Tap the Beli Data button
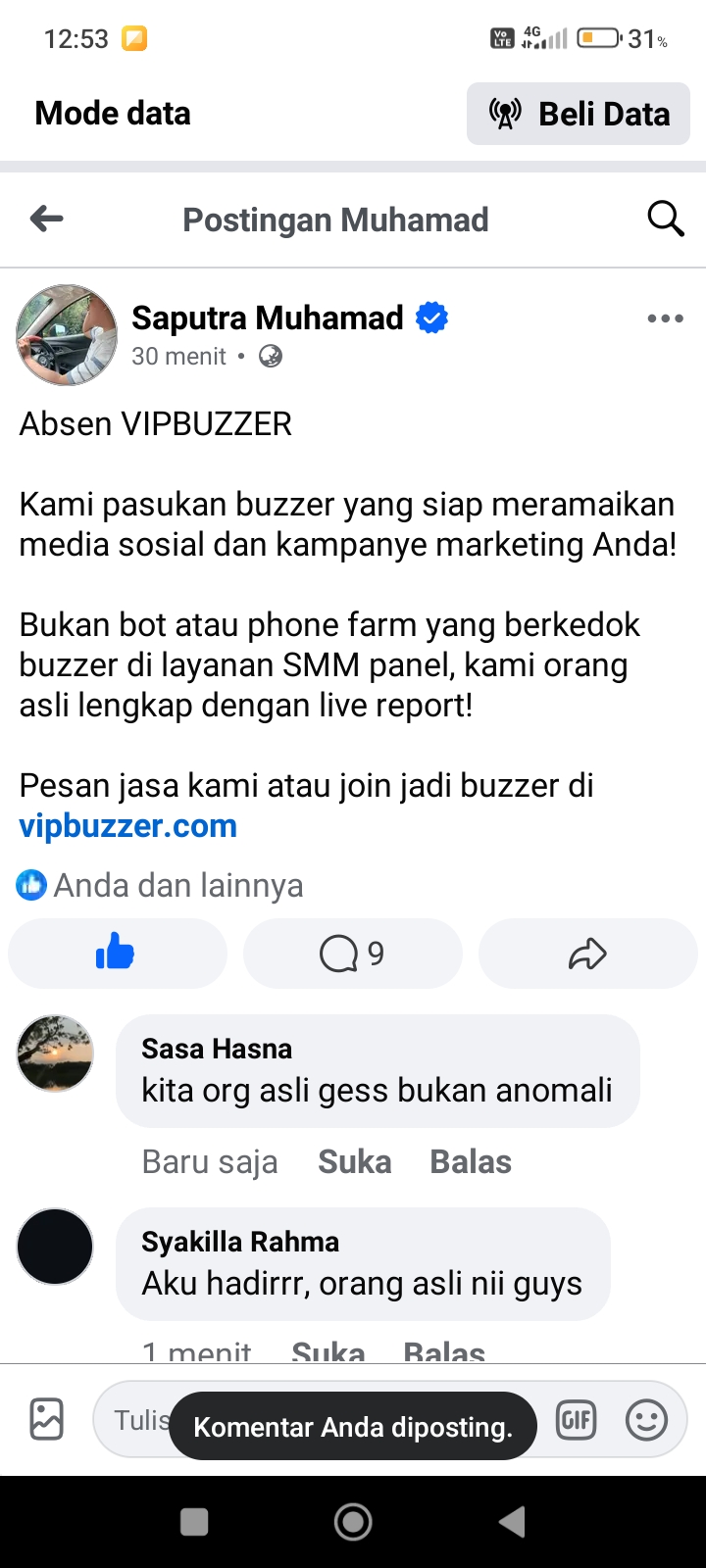706x1568 pixels. pos(579,114)
